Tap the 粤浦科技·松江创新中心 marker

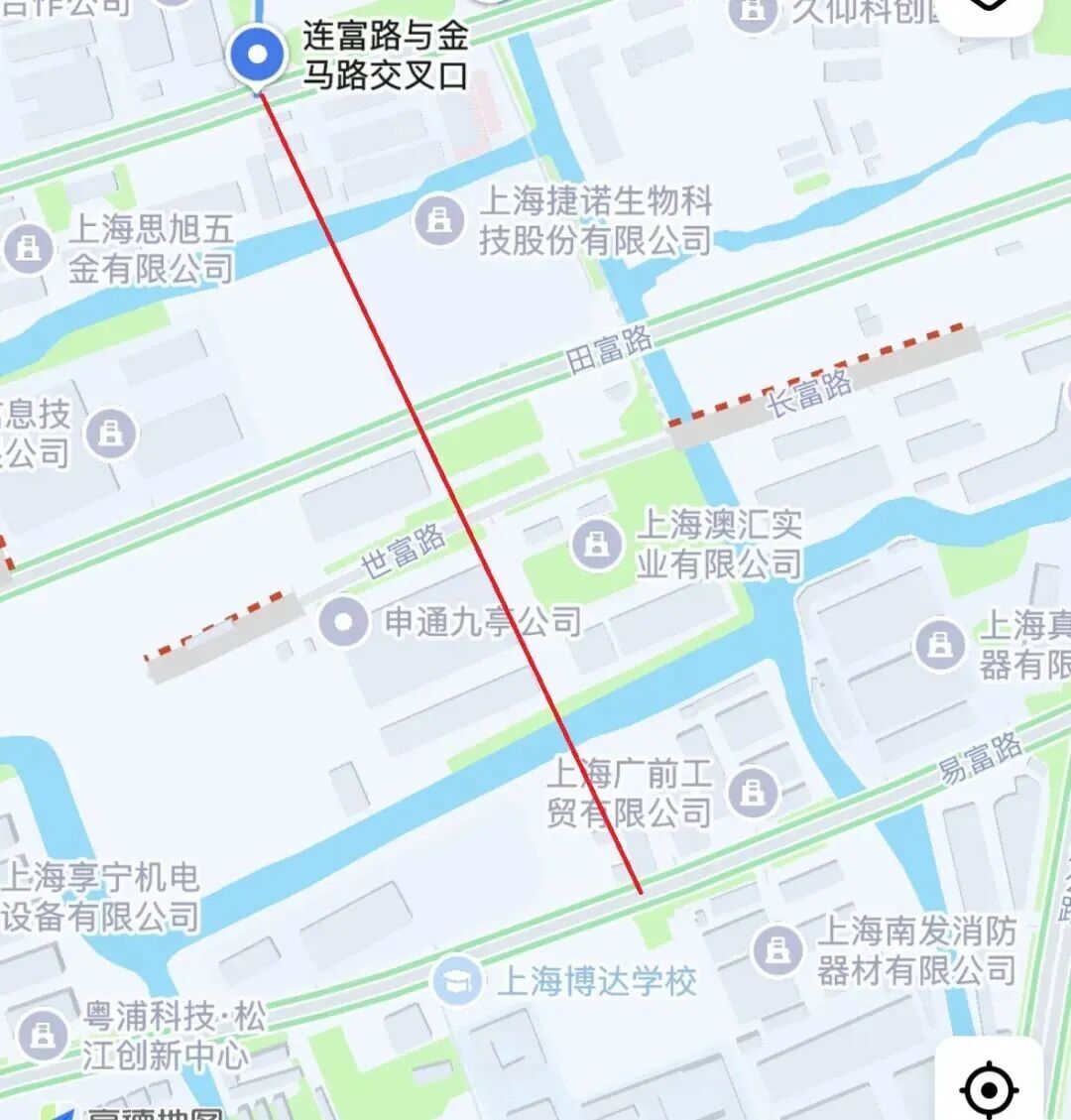coord(44,1035)
